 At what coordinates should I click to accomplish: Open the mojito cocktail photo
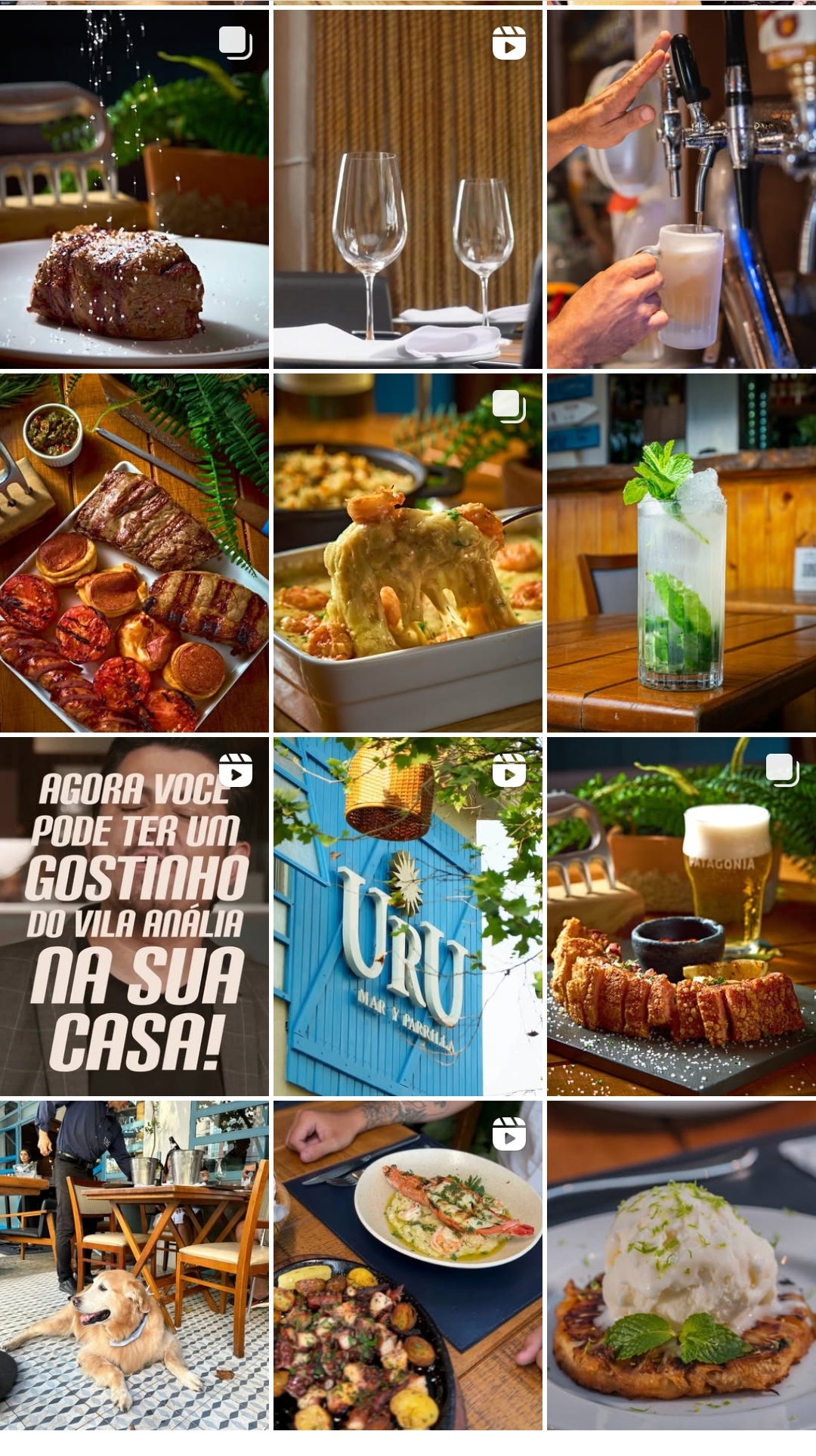coord(681,553)
